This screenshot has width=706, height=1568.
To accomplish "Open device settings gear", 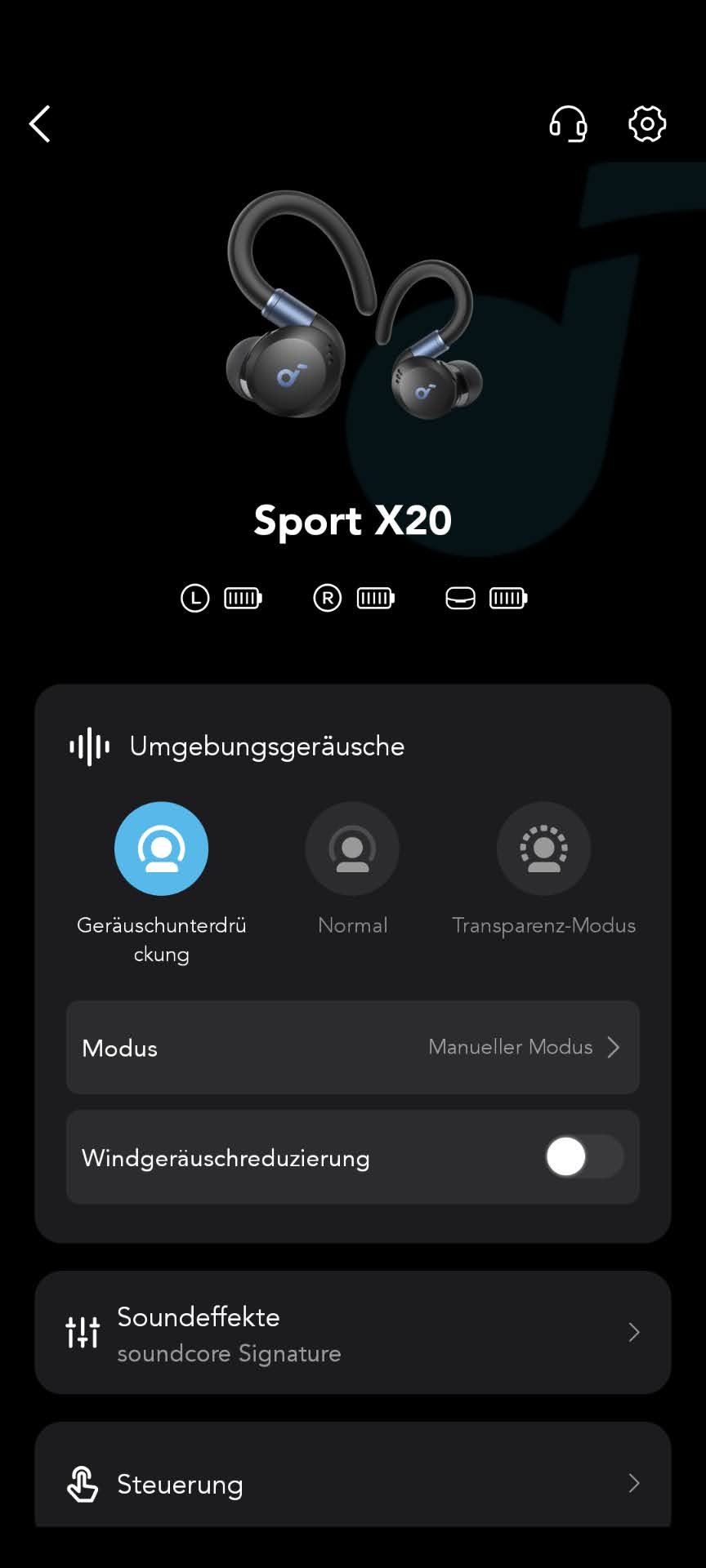I will click(647, 124).
